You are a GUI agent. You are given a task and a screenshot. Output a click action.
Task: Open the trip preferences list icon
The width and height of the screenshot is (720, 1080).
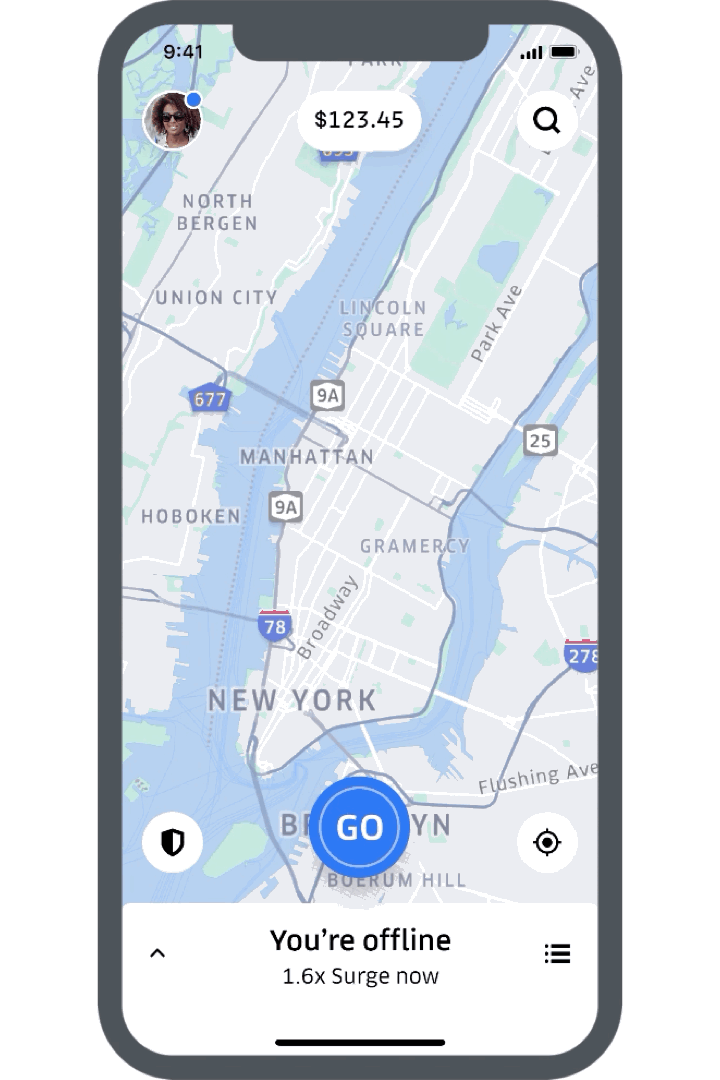[557, 954]
